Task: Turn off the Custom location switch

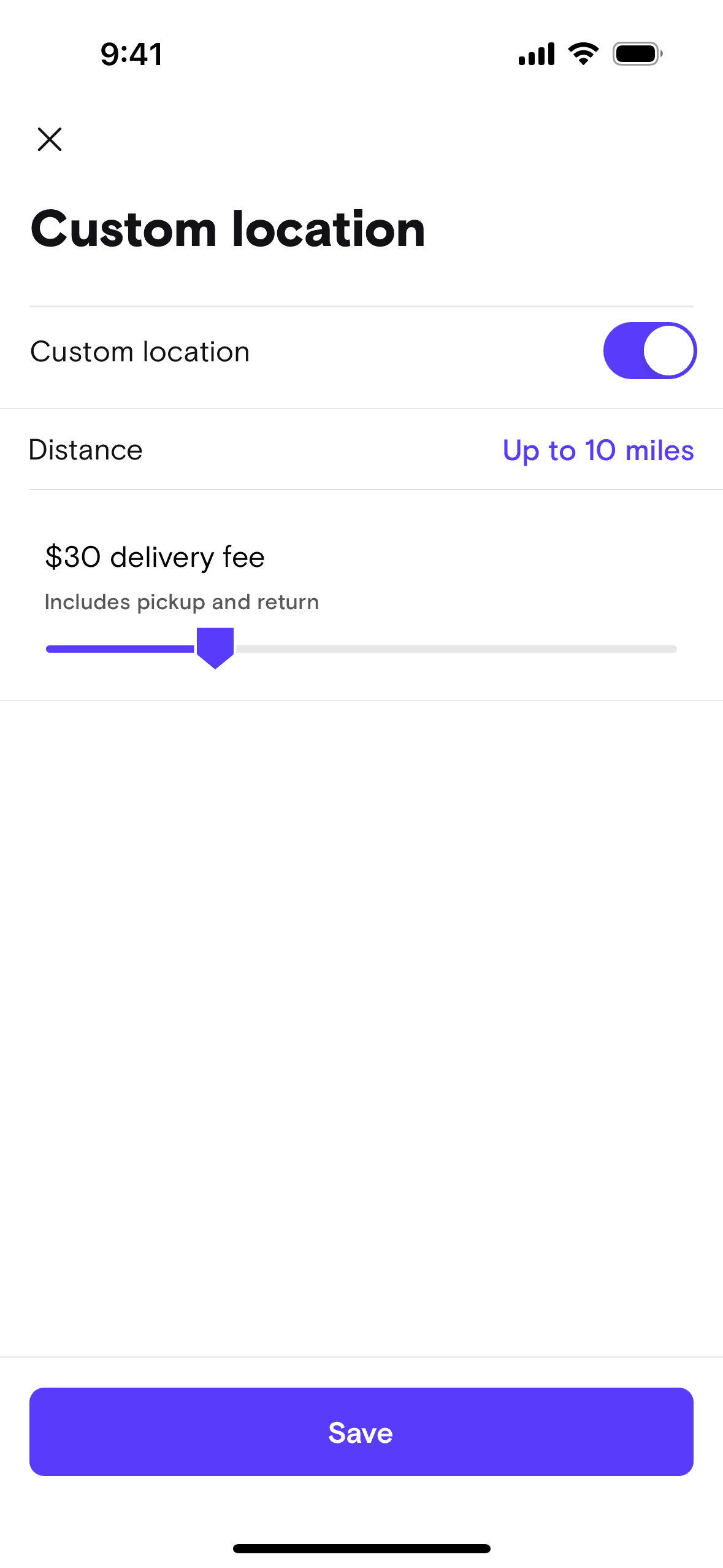Action: [649, 351]
